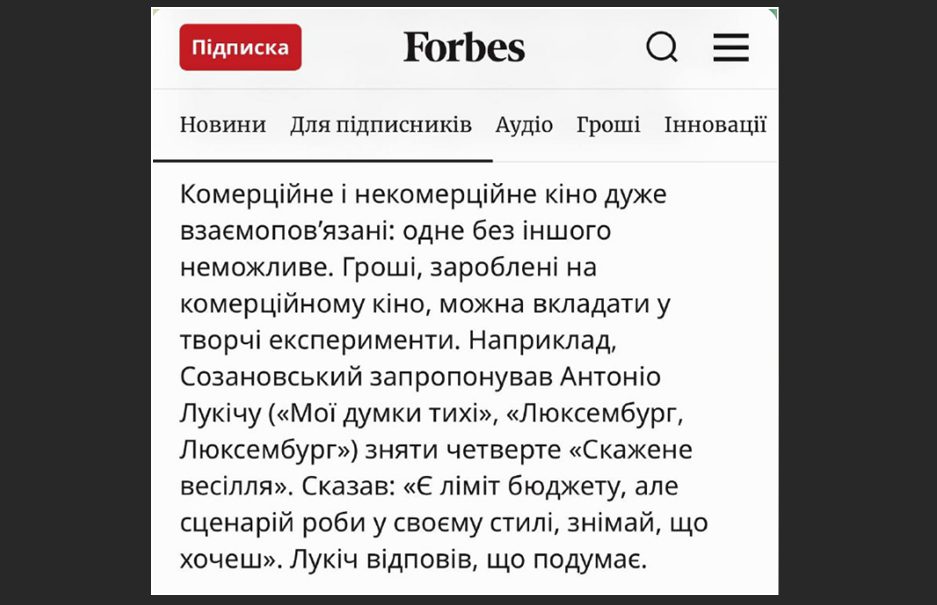Tap the red Підписка button
The height and width of the screenshot is (605, 937).
click(x=240, y=47)
